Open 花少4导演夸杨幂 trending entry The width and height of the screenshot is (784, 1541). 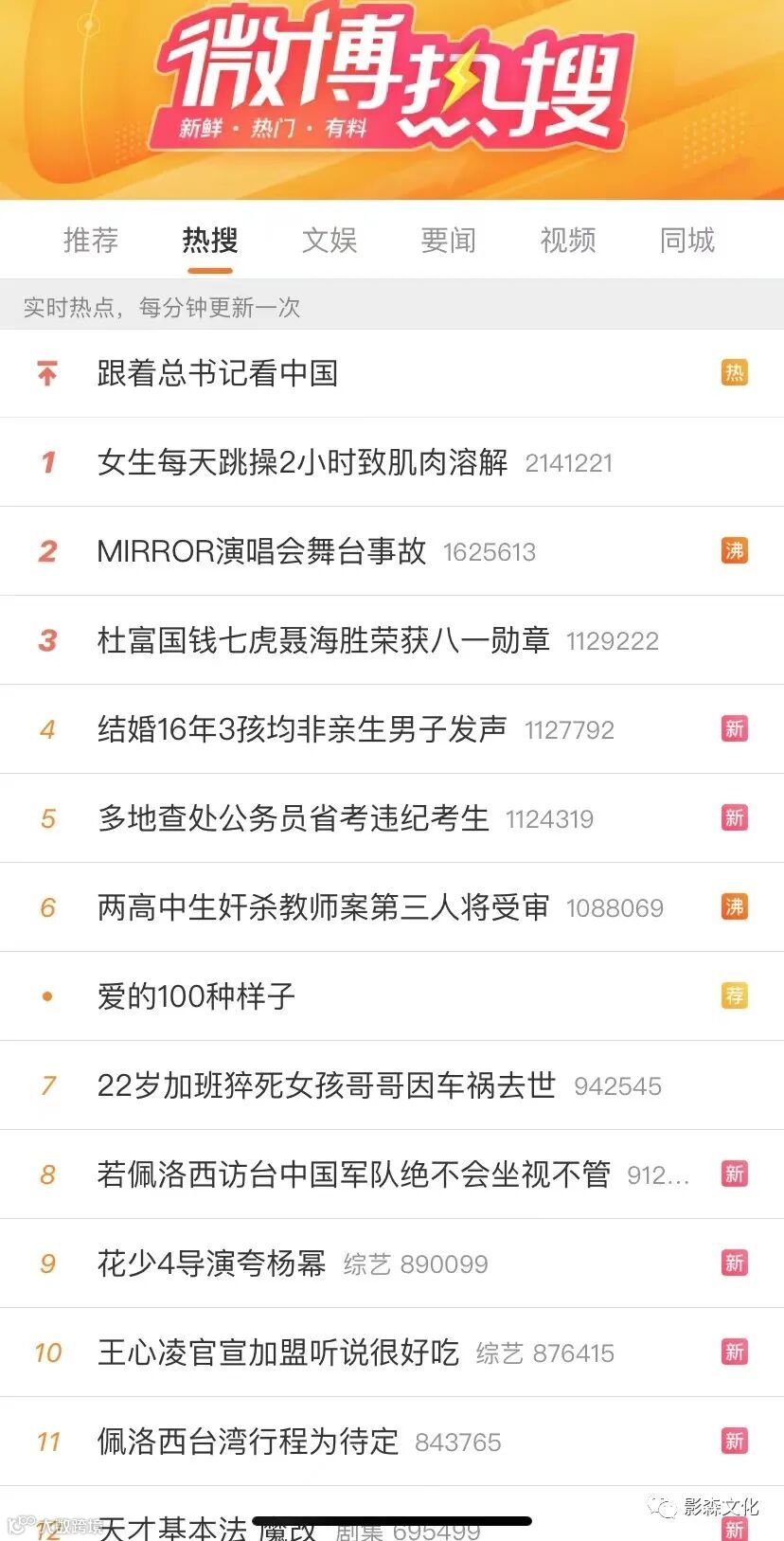[211, 1263]
